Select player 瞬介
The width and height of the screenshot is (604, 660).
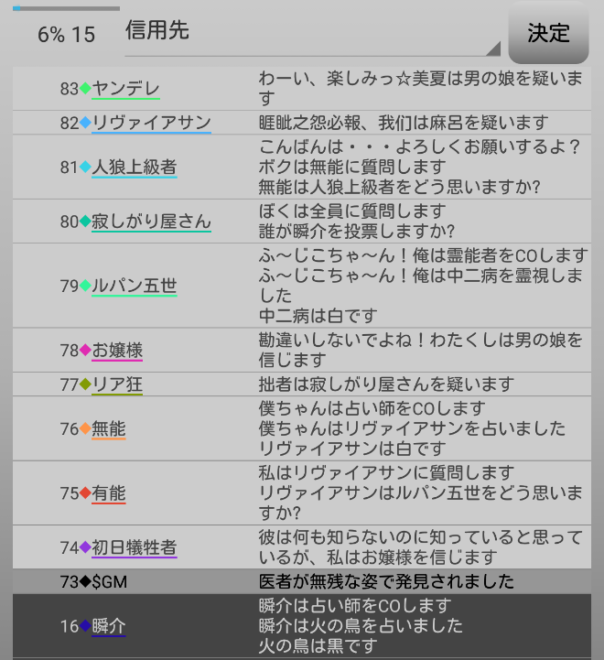[x=109, y=626]
